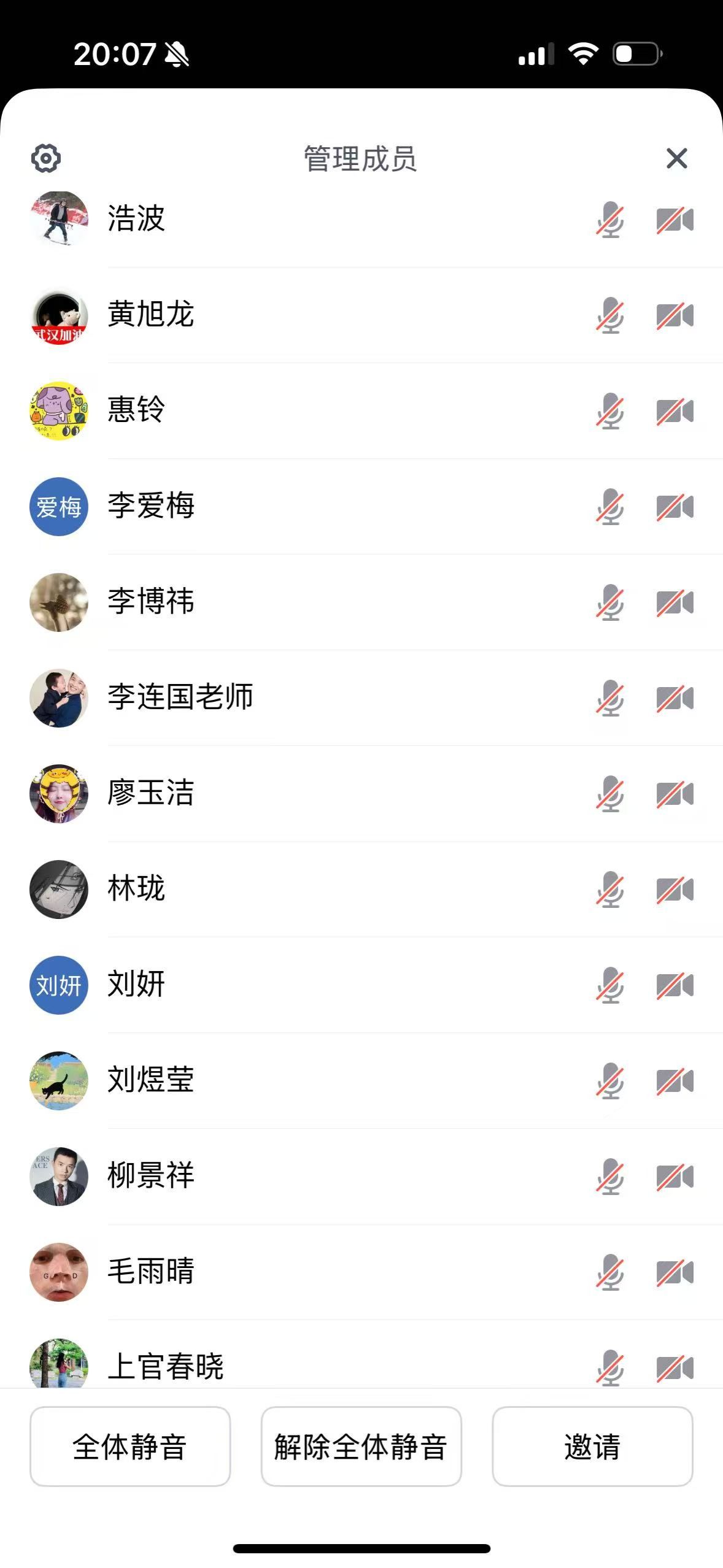Toggle microphone for 柳景祥
Image resolution: width=723 pixels, height=1568 pixels.
(x=610, y=1177)
